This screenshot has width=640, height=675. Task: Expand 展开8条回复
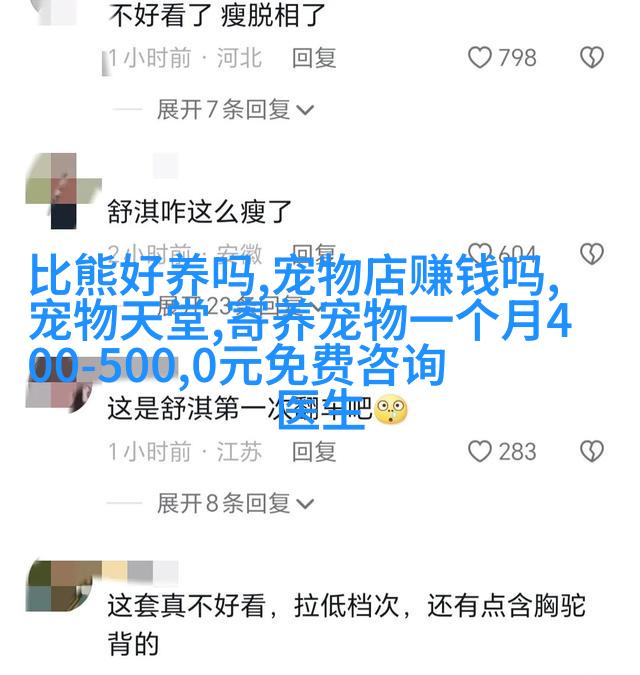236,502
